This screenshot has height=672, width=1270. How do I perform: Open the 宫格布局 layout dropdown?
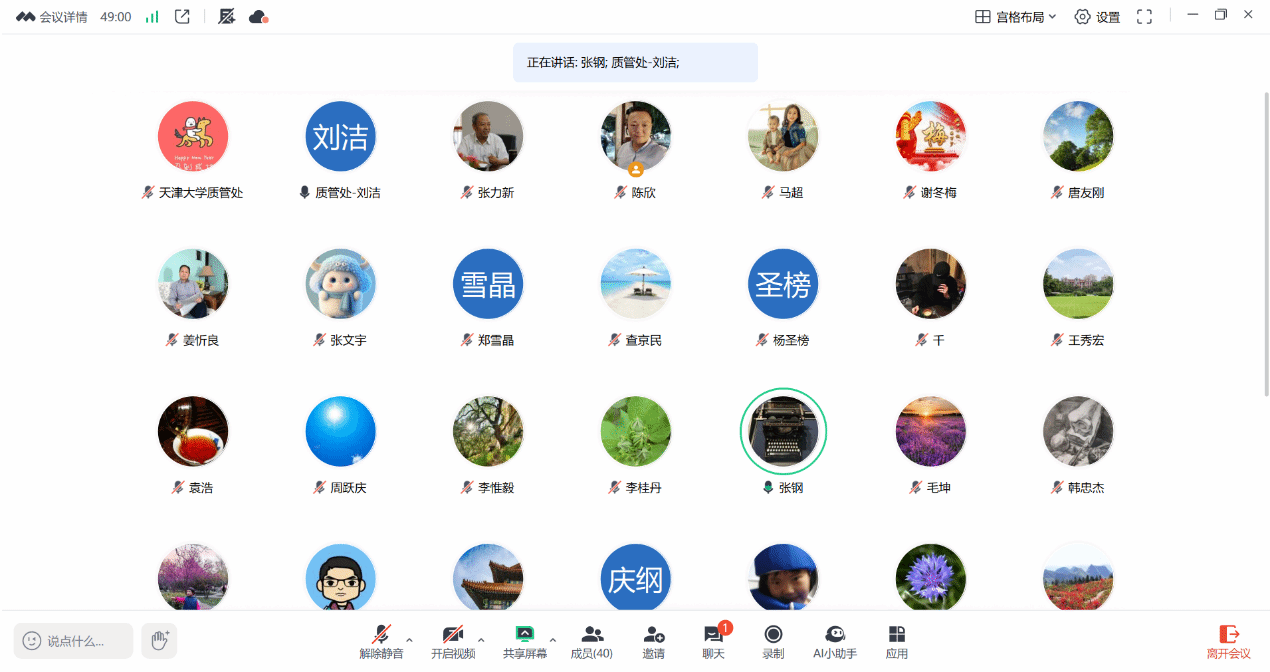pos(1015,17)
